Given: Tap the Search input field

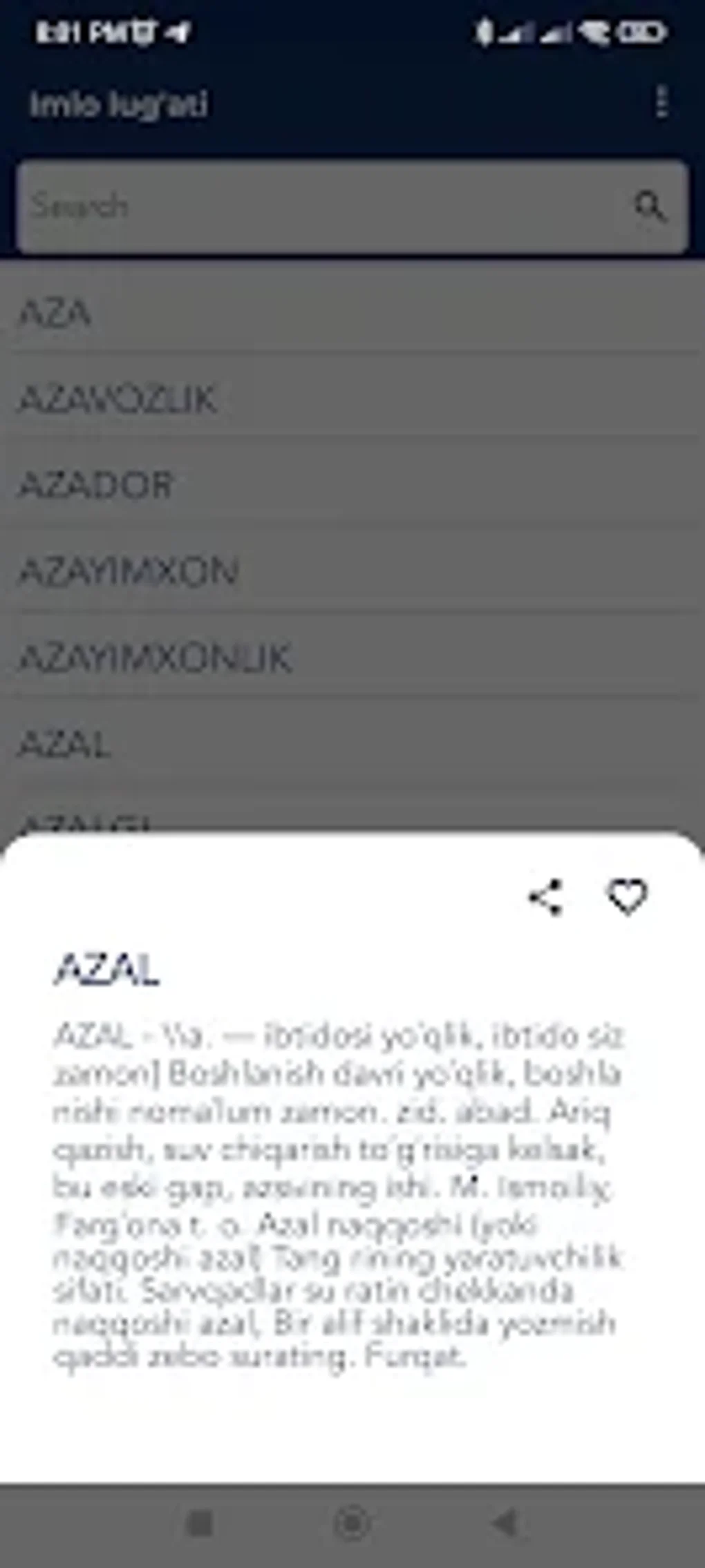Looking at the screenshot, I should coord(352,207).
